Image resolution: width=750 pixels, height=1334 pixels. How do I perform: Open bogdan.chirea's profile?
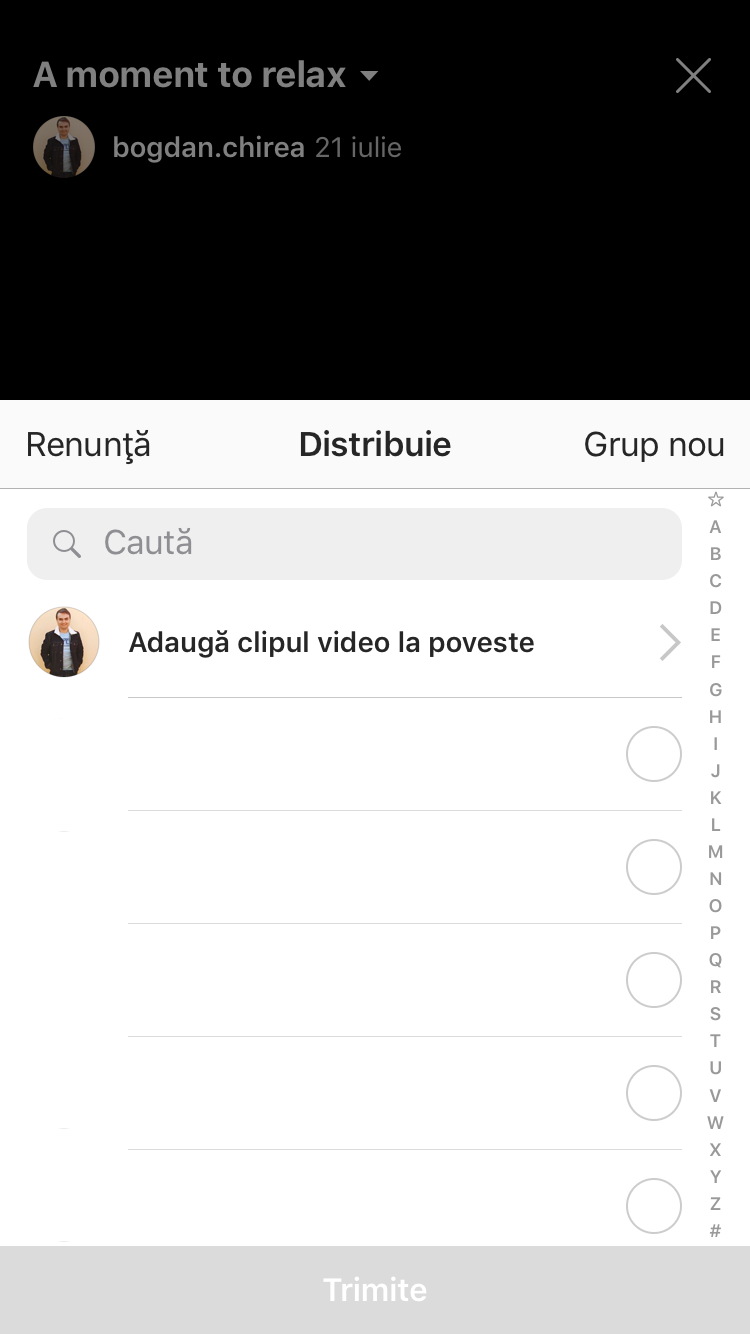[208, 148]
